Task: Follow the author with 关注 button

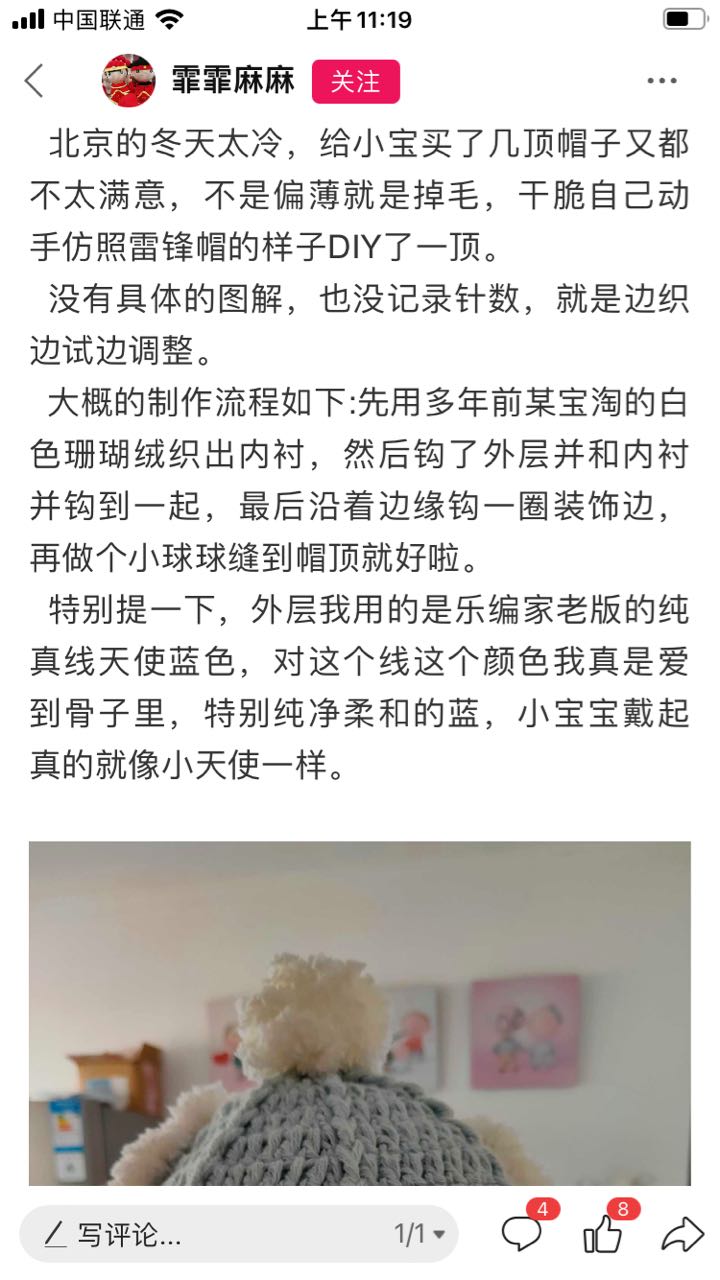Action: [x=355, y=81]
